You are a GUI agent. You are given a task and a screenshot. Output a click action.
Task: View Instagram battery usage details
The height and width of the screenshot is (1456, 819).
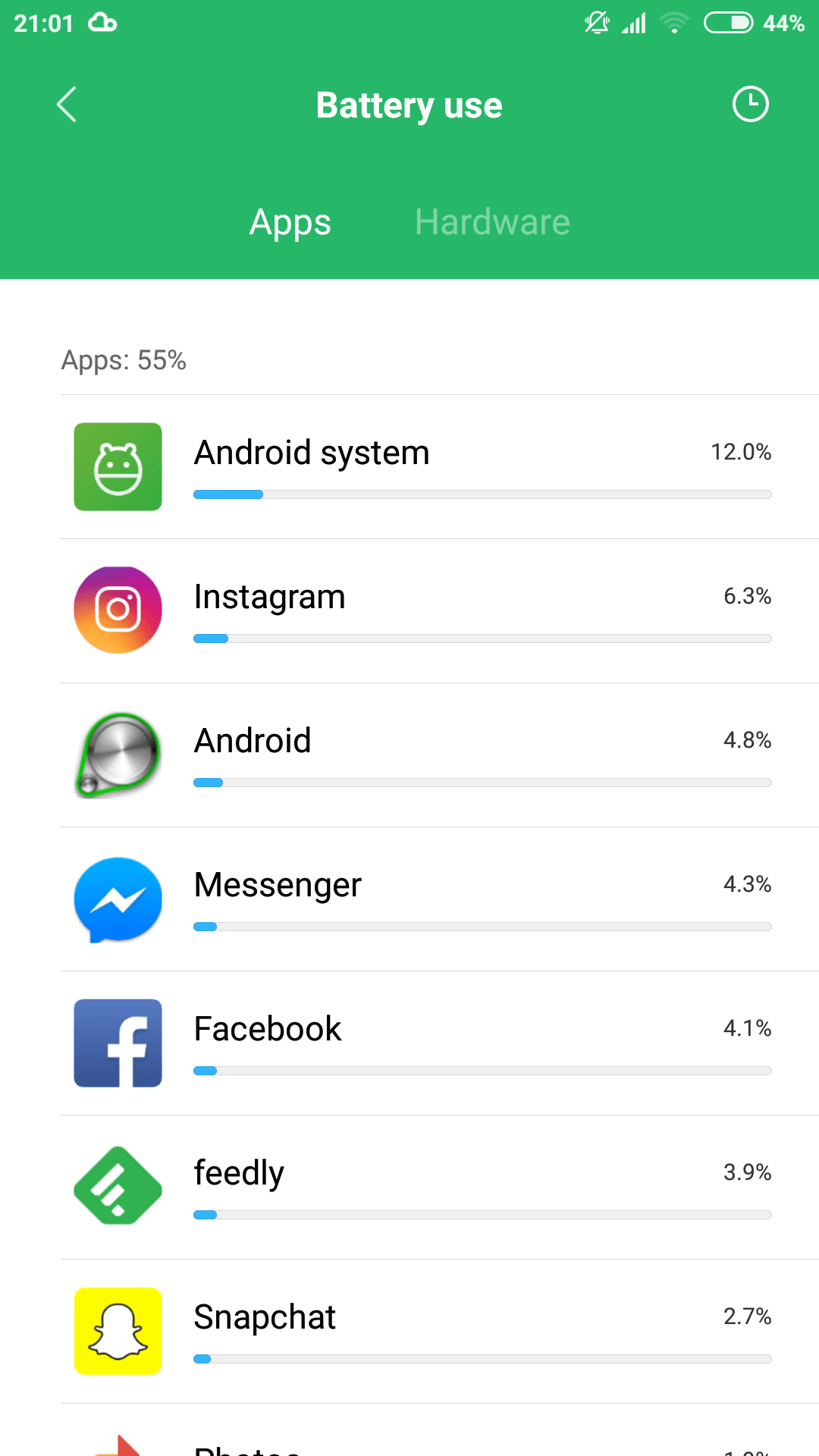pos(440,611)
